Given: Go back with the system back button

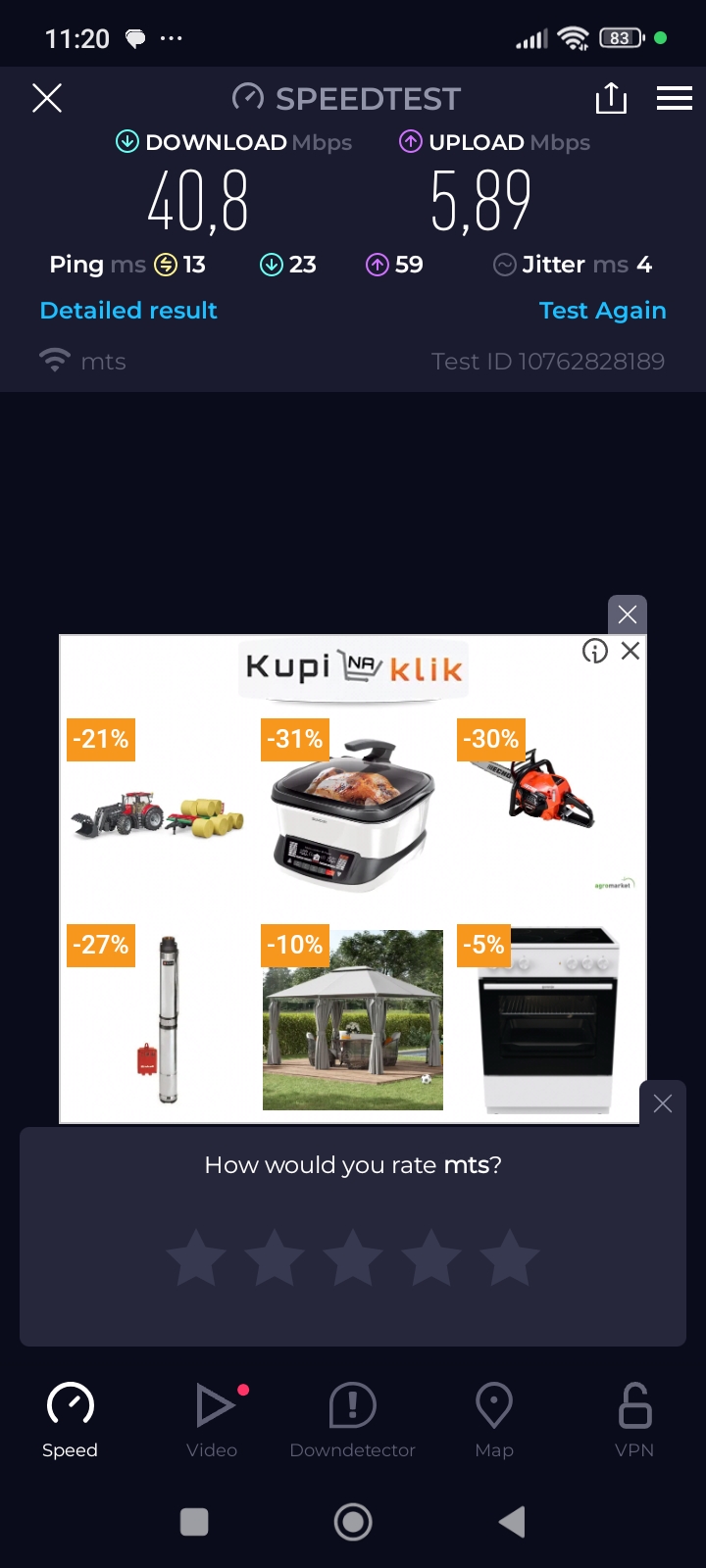Looking at the screenshot, I should [512, 1522].
